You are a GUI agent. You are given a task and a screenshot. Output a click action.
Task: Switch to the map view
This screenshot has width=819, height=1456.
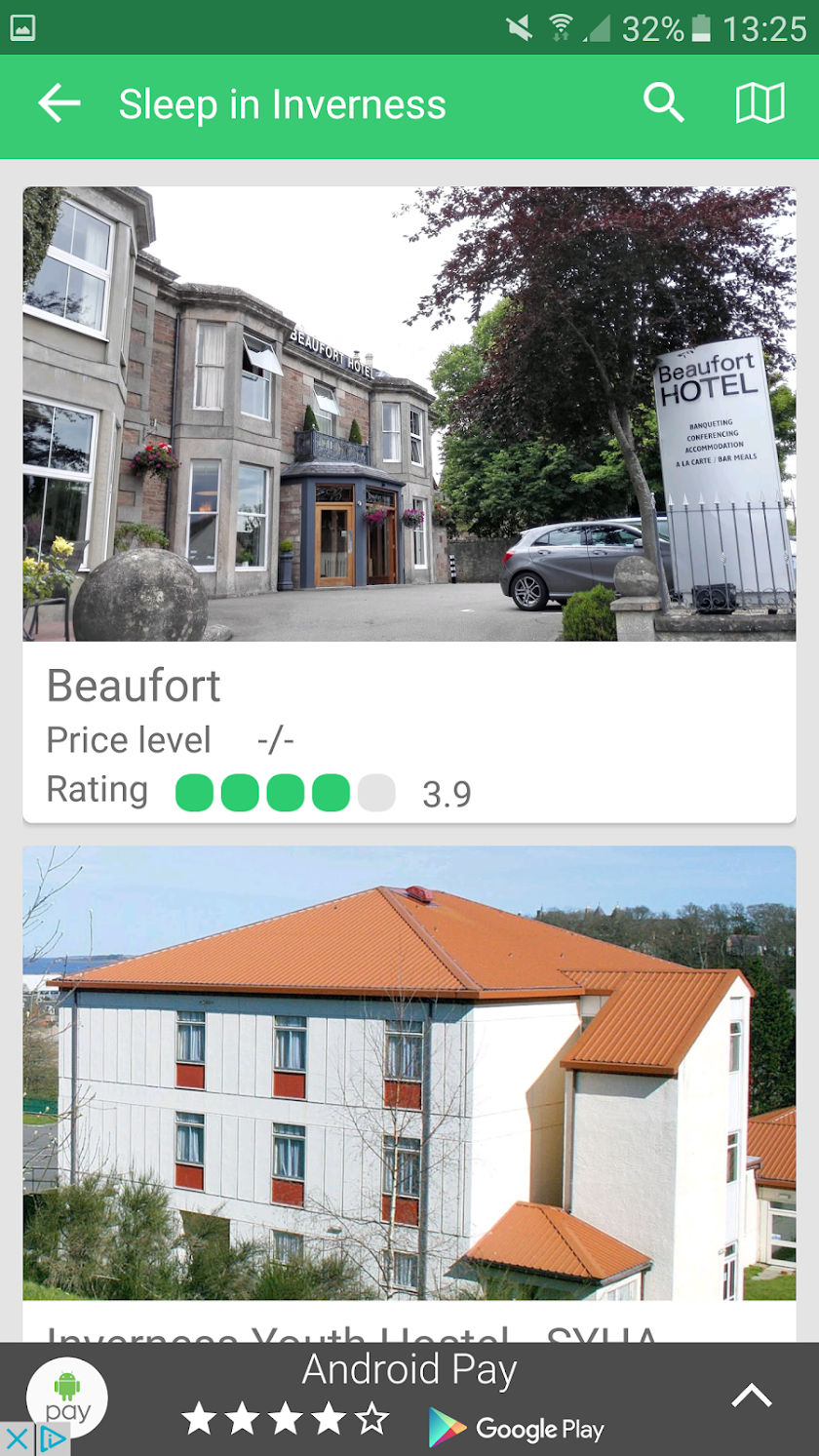760,103
